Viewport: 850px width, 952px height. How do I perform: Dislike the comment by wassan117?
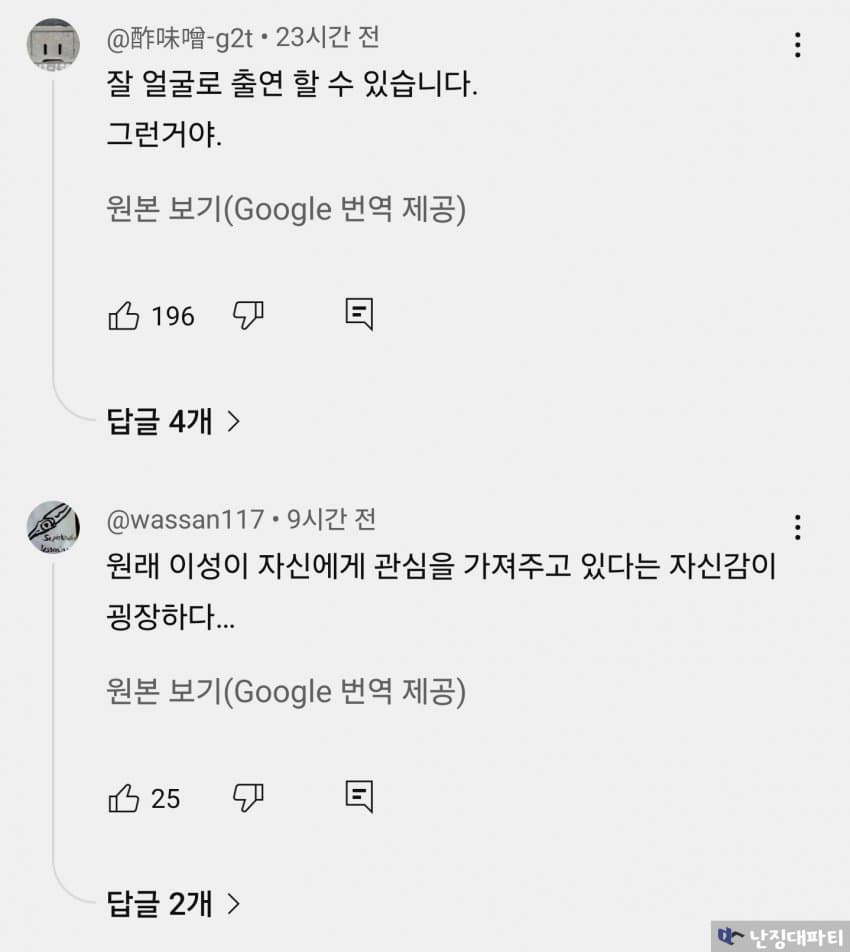coord(248,797)
